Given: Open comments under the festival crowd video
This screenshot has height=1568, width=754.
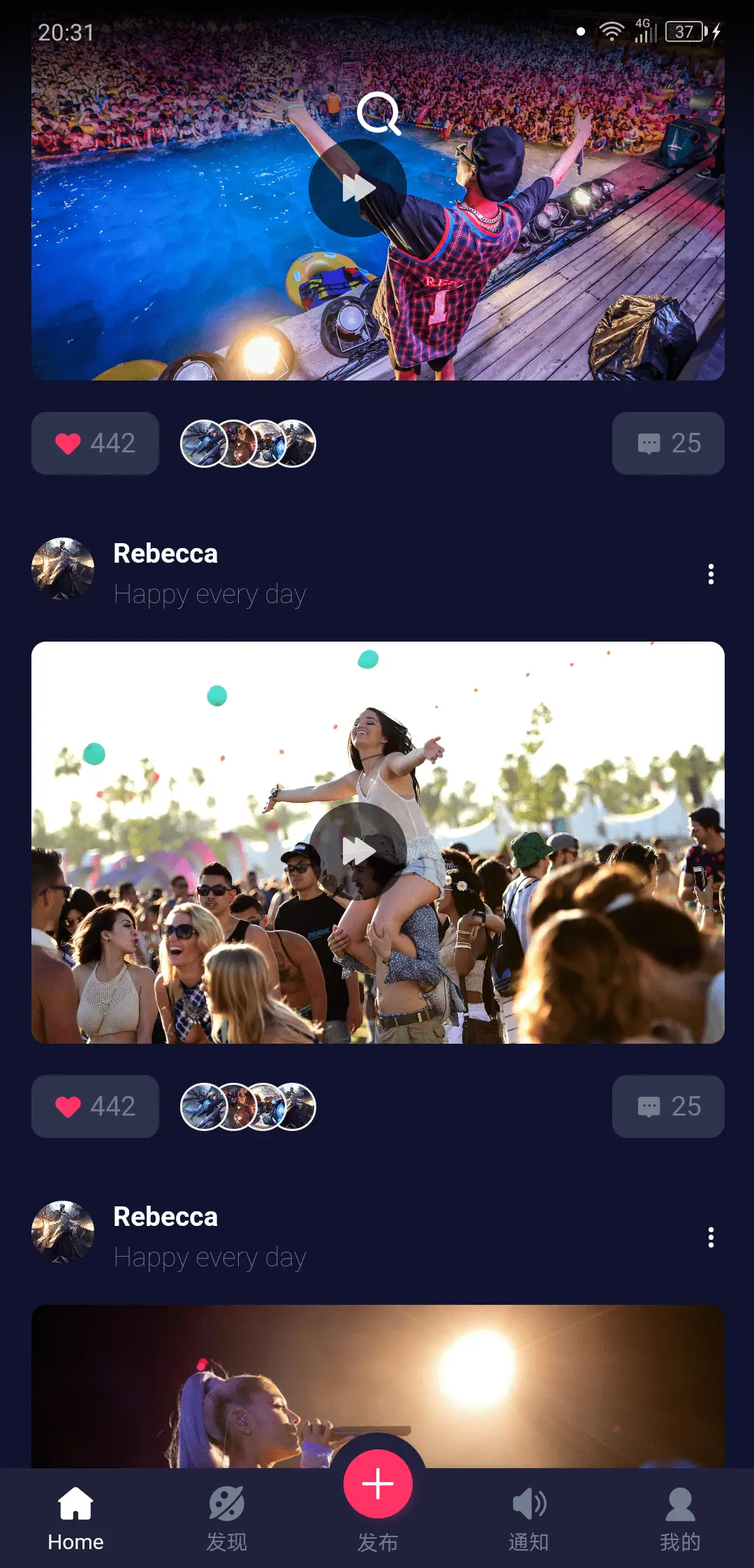Looking at the screenshot, I should (668, 1107).
